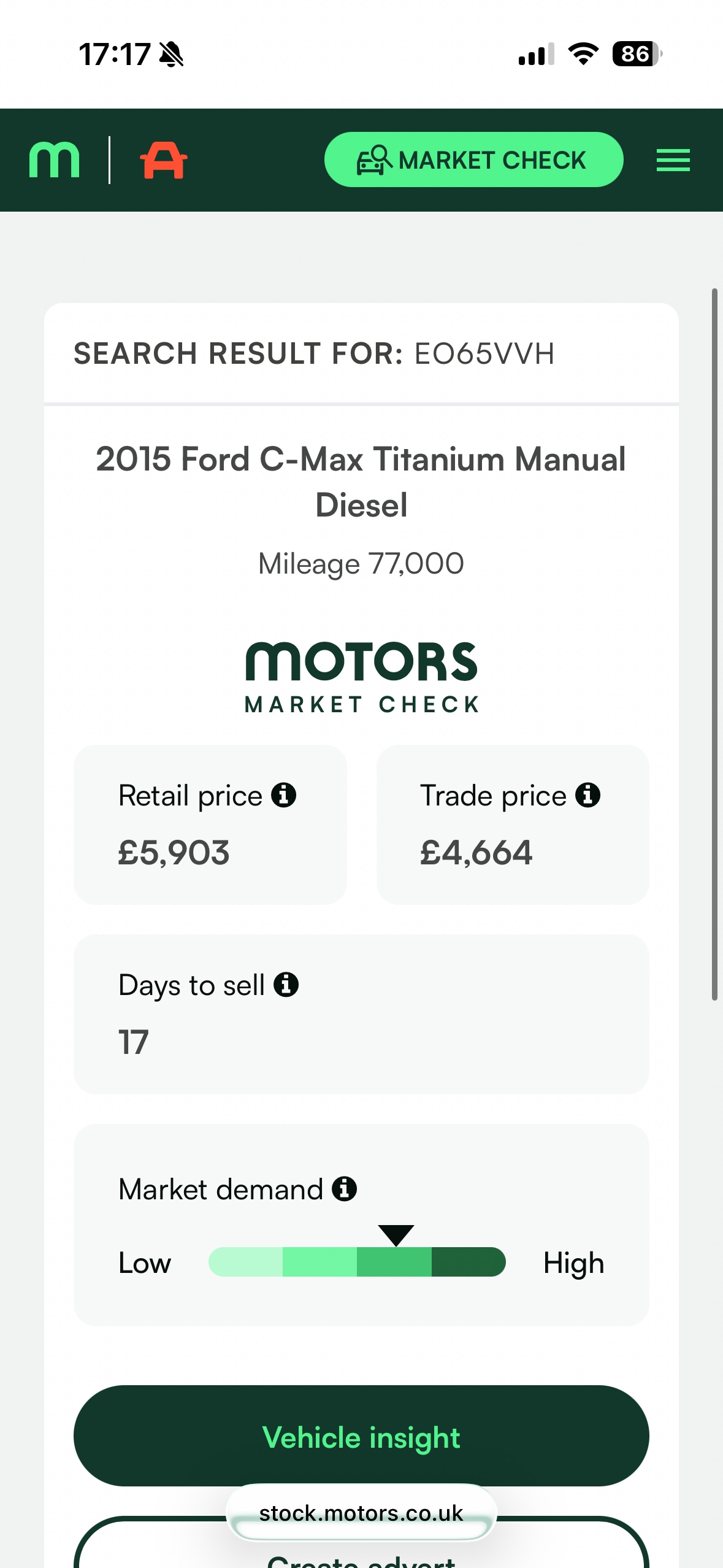Tap the Market demand info icon

345,1188
